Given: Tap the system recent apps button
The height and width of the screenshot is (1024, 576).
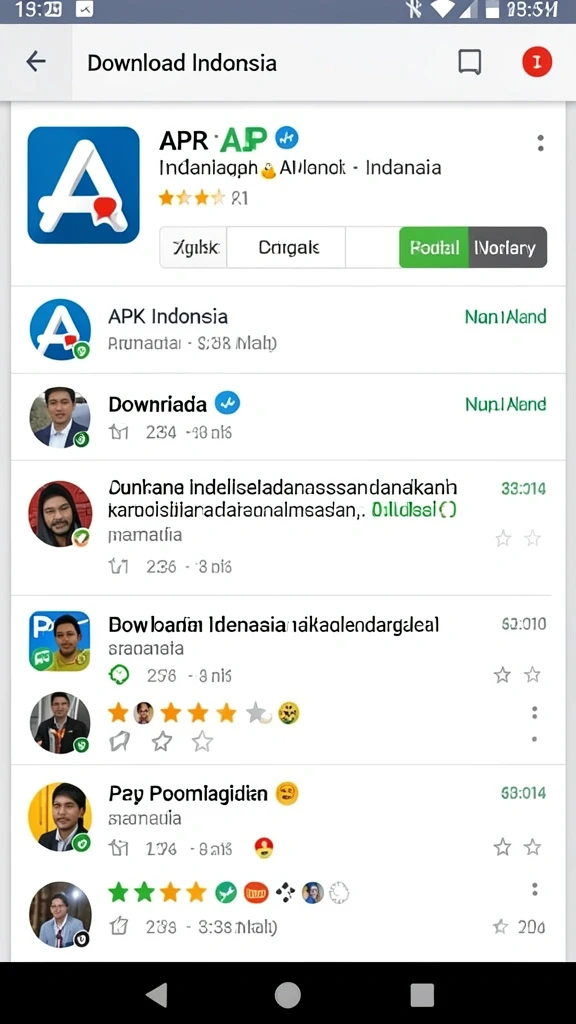Looking at the screenshot, I should (422, 995).
